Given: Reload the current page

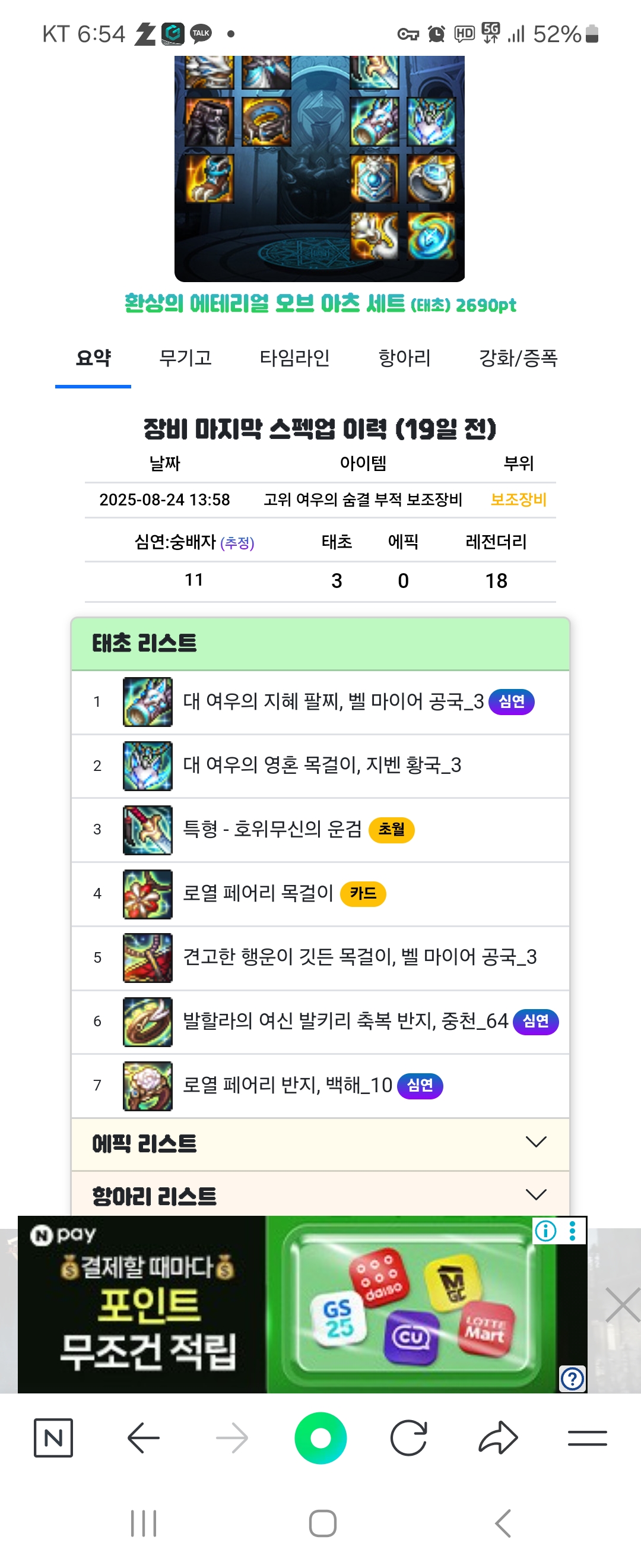Looking at the screenshot, I should point(409,1438).
